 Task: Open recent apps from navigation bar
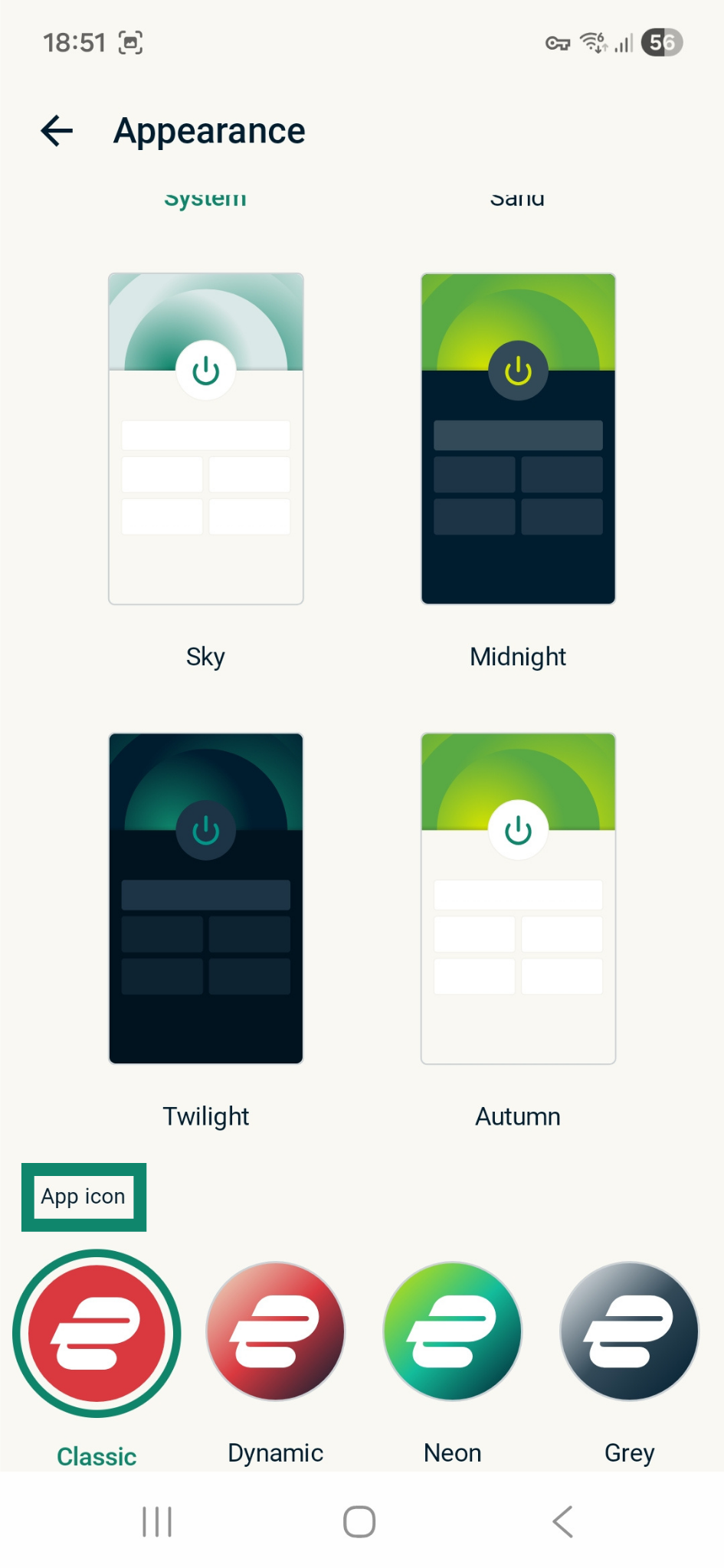tap(157, 1521)
